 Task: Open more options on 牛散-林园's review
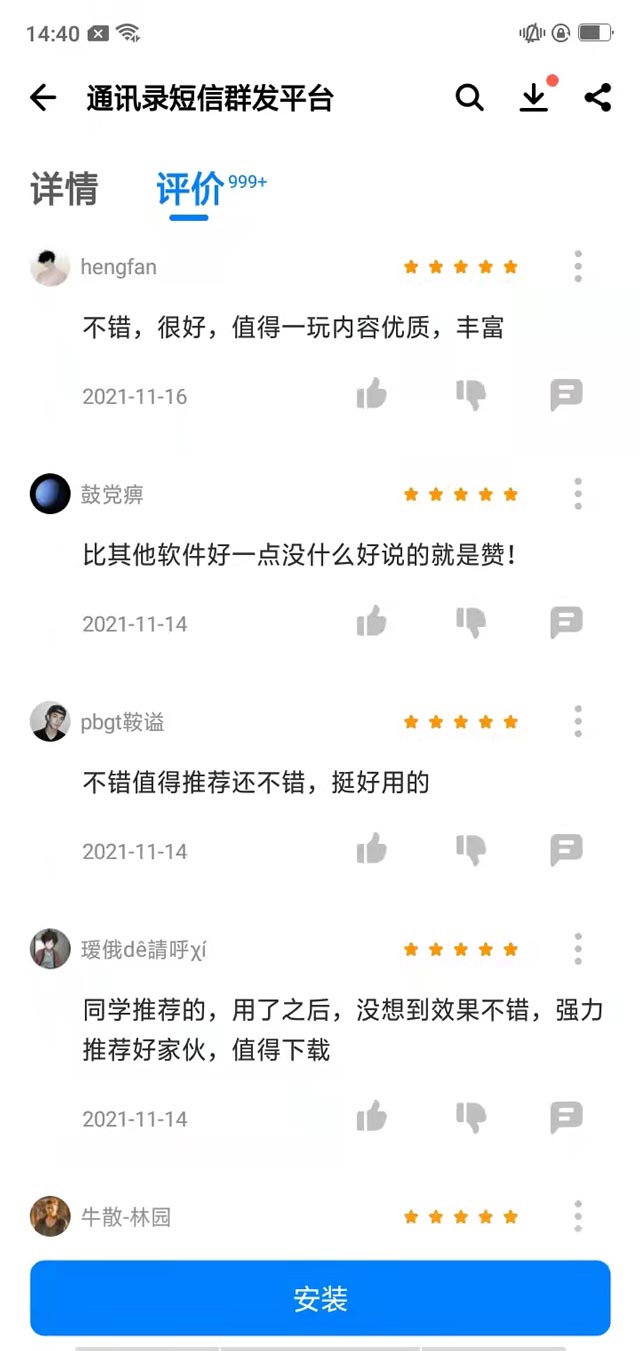(578, 1216)
